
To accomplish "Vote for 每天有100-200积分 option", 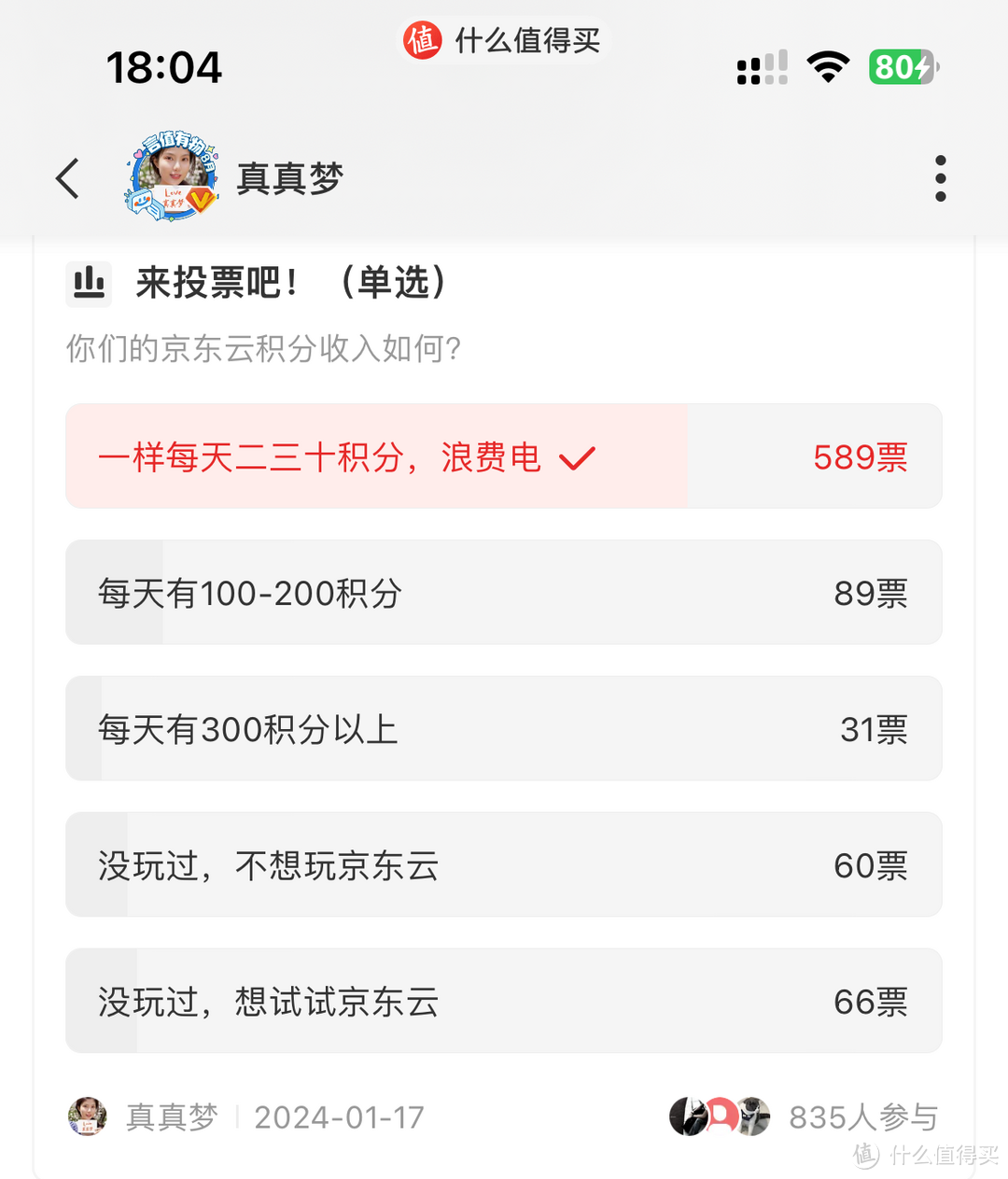I will (x=503, y=593).
